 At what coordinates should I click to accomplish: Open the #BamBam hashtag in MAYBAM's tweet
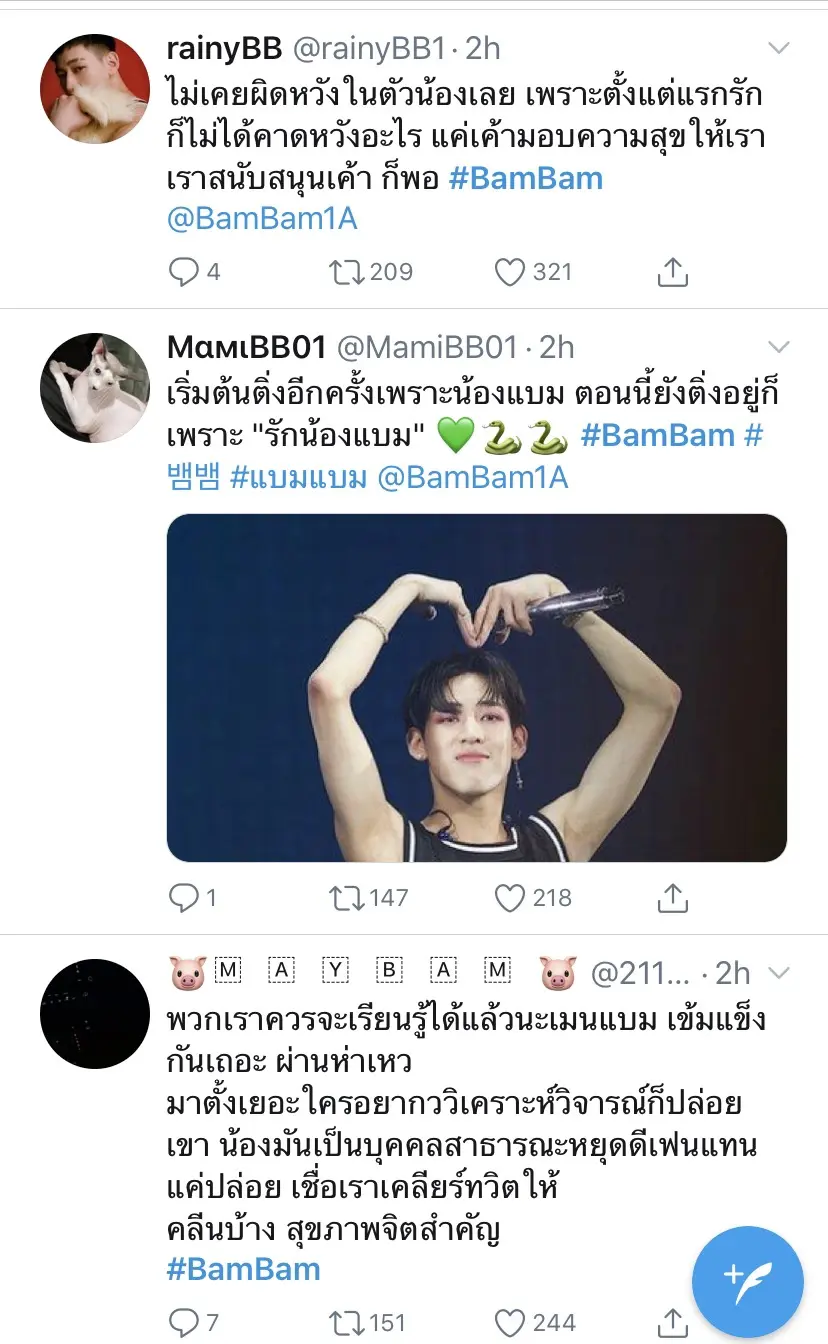(x=243, y=1269)
